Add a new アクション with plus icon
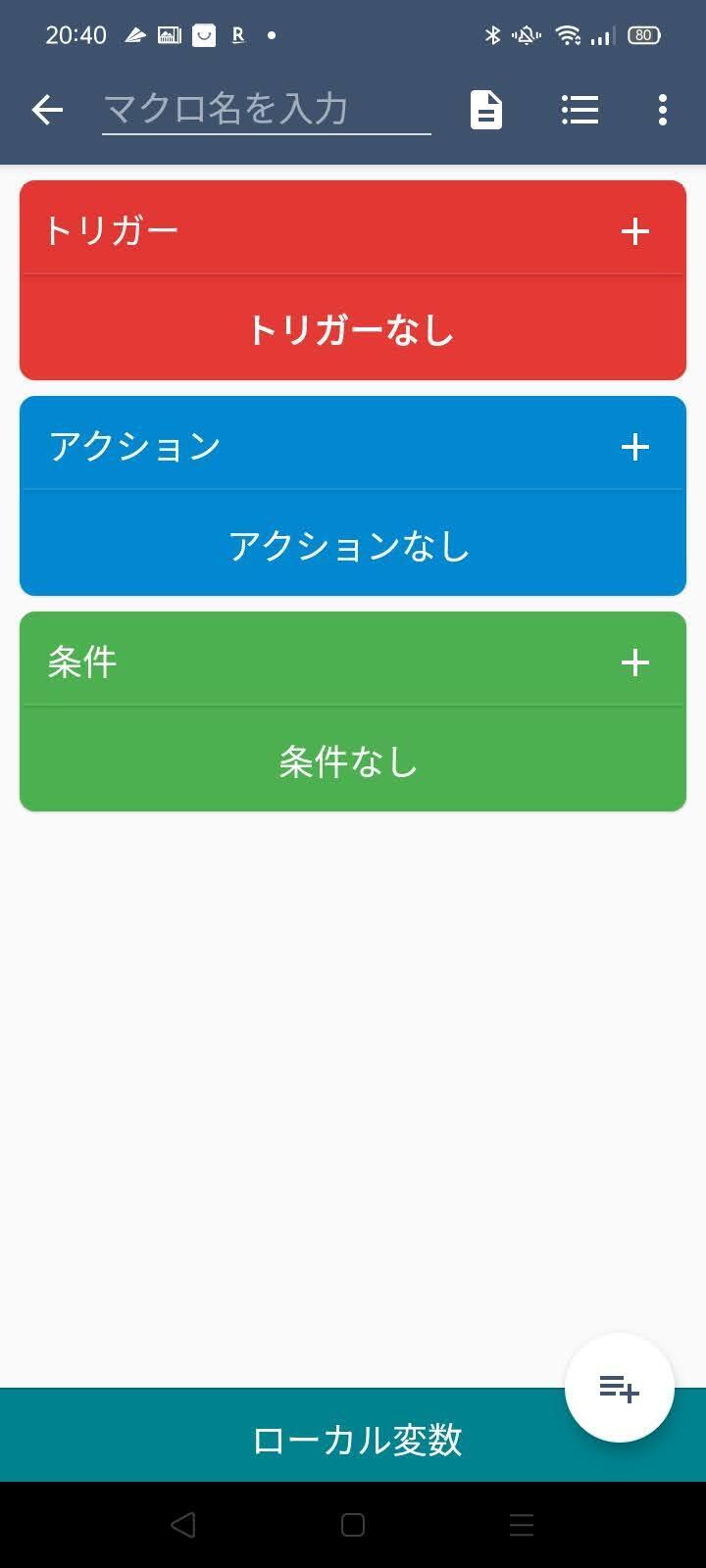The width and height of the screenshot is (706, 1568). tap(635, 447)
